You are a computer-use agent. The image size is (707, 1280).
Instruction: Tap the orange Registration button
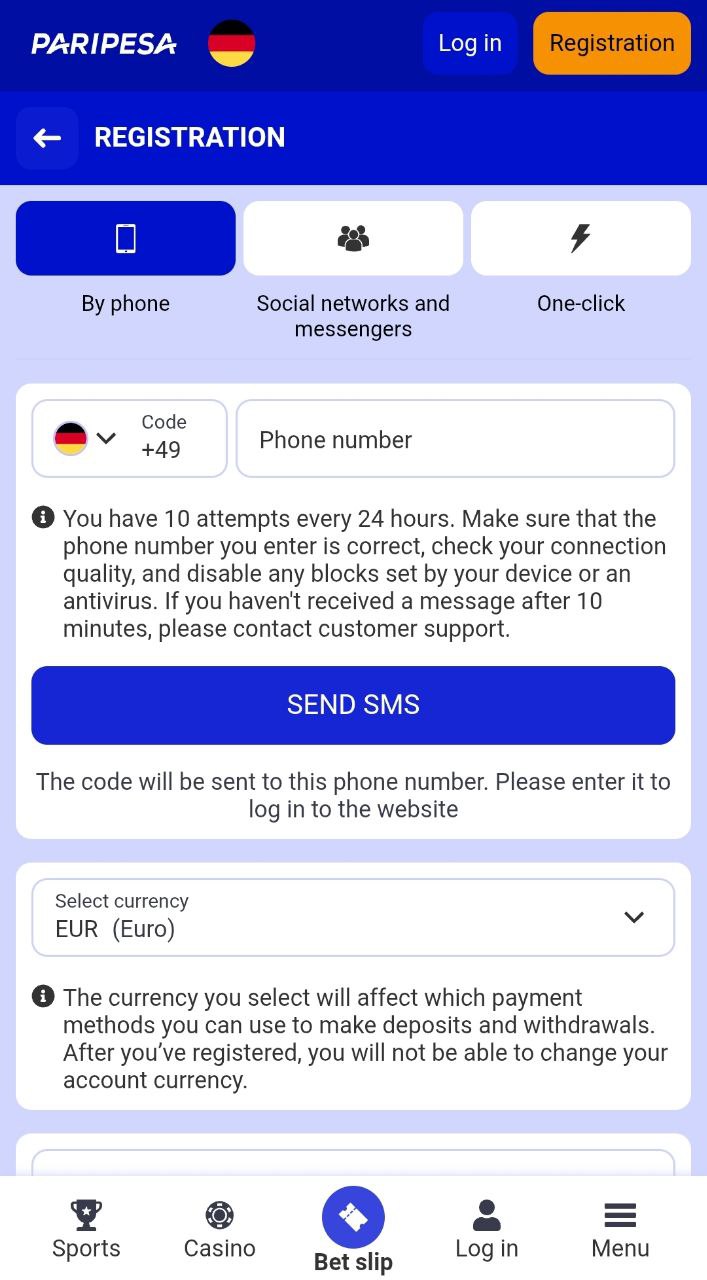(x=612, y=43)
